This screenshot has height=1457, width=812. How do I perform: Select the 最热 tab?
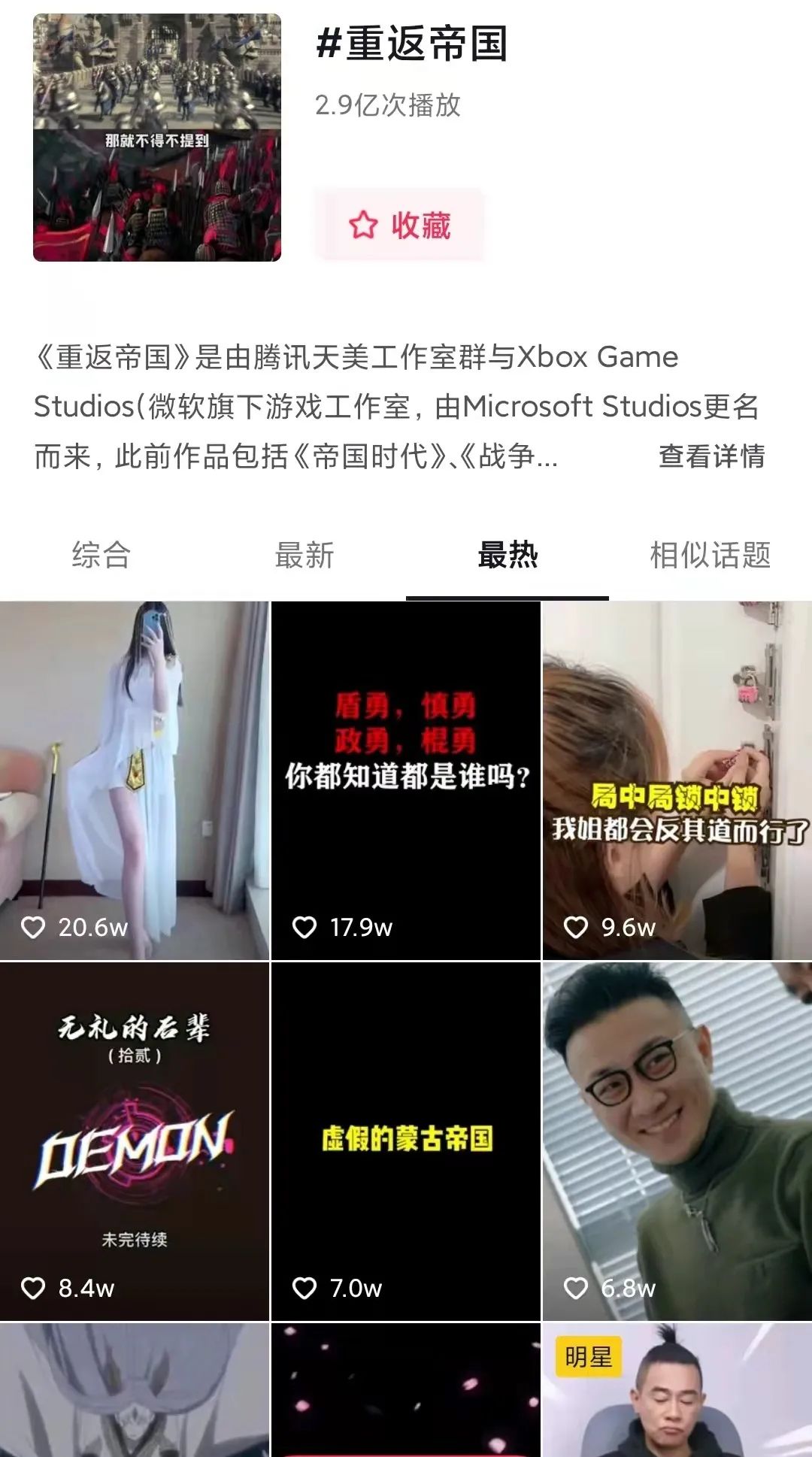(507, 555)
